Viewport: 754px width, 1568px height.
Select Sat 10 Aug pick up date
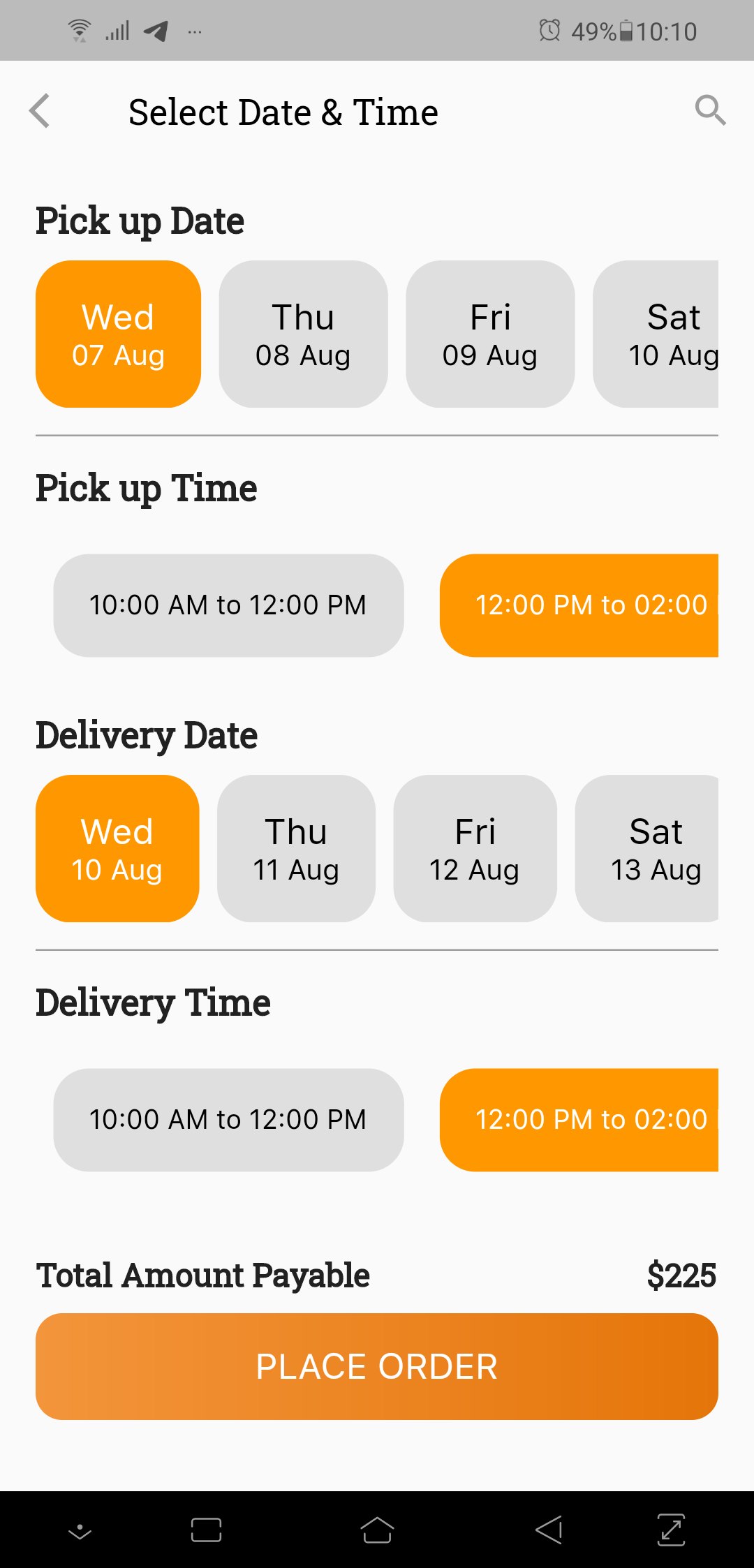656,334
